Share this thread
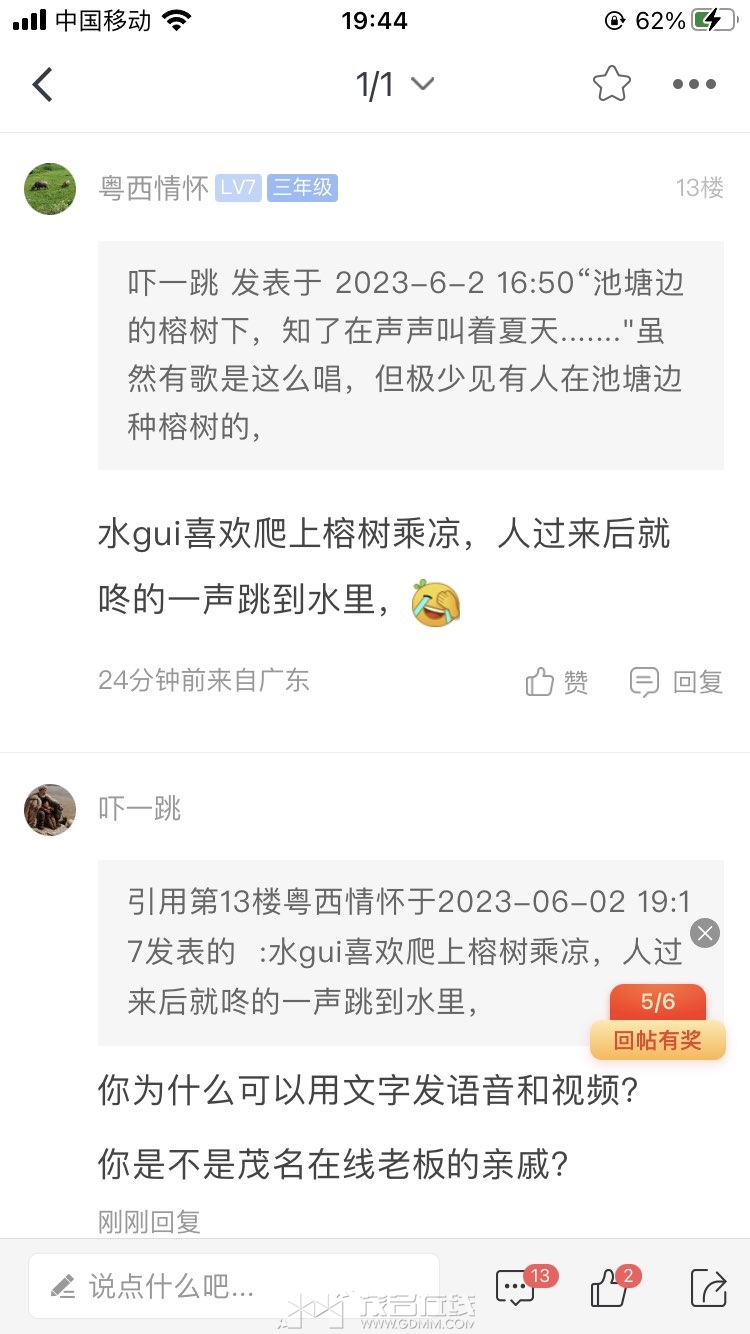 708,1287
